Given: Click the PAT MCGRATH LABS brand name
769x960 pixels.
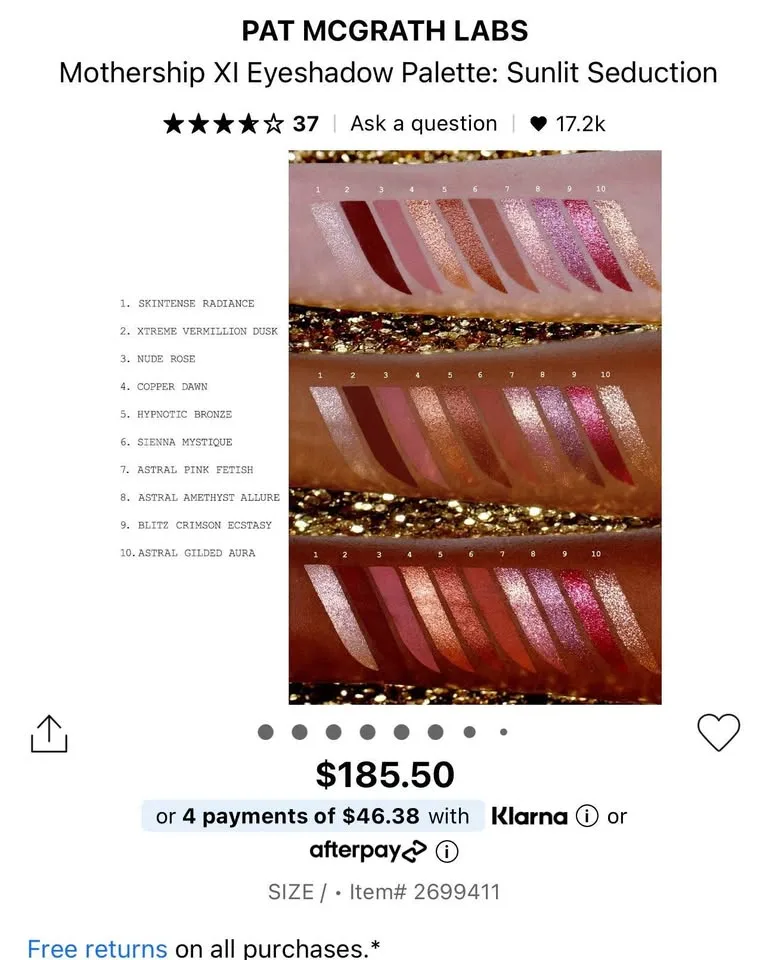Looking at the screenshot, I should [x=384, y=30].
